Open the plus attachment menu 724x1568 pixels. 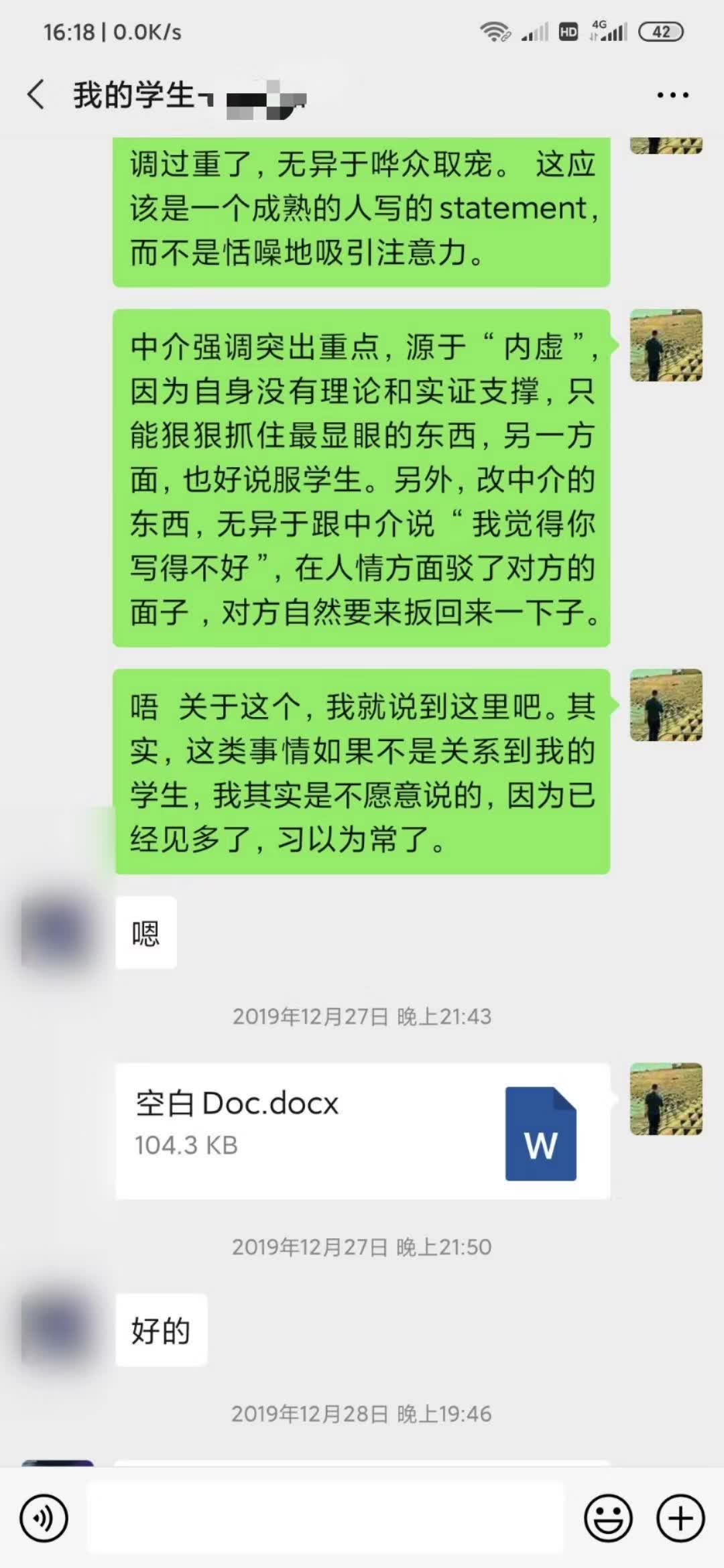(x=680, y=1518)
